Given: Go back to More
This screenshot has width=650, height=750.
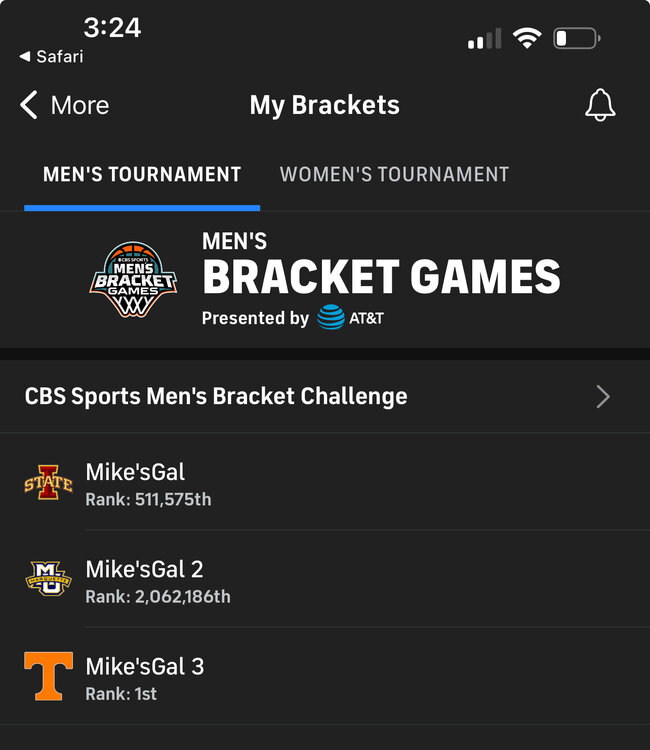Looking at the screenshot, I should click(65, 105).
